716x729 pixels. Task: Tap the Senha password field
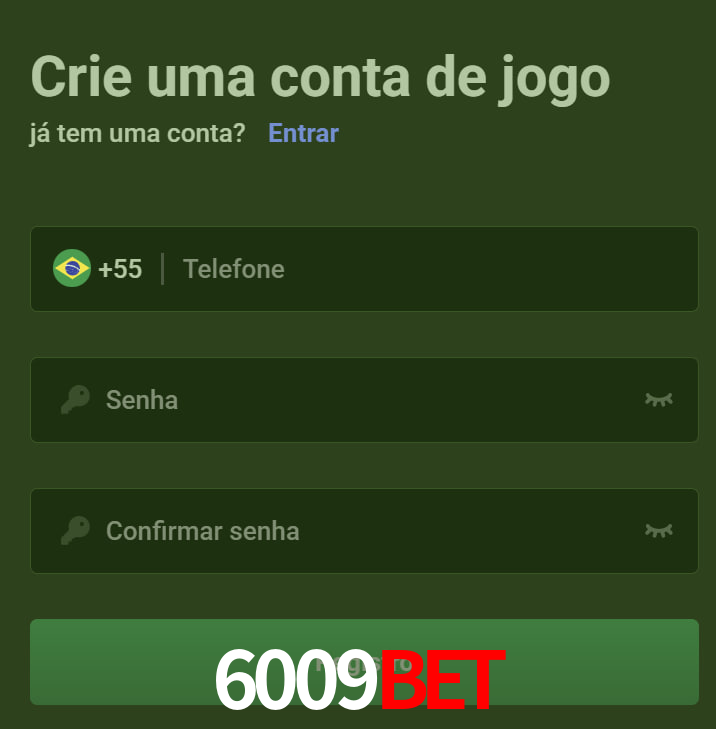tap(360, 400)
